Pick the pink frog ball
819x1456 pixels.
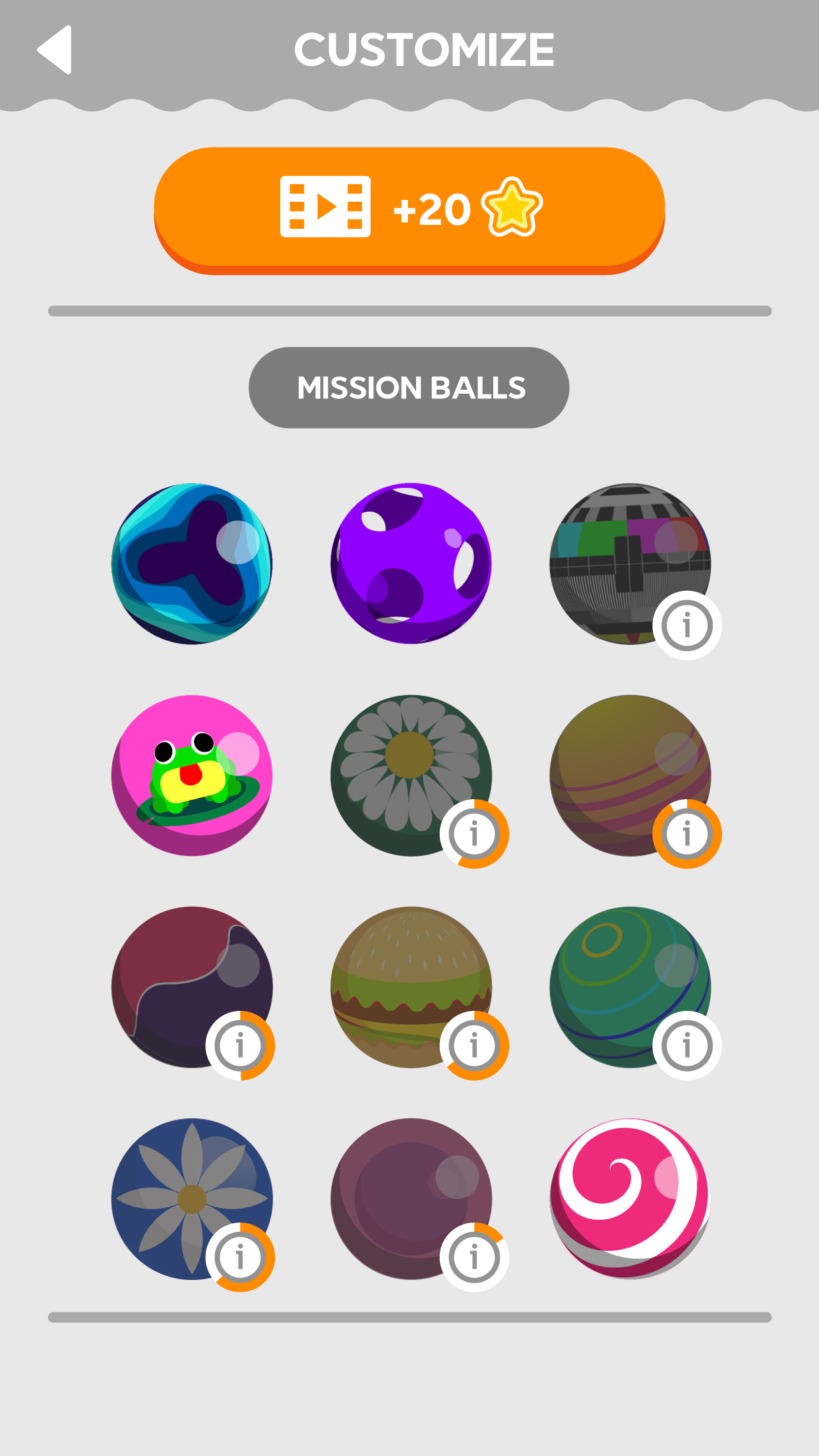[x=192, y=775]
